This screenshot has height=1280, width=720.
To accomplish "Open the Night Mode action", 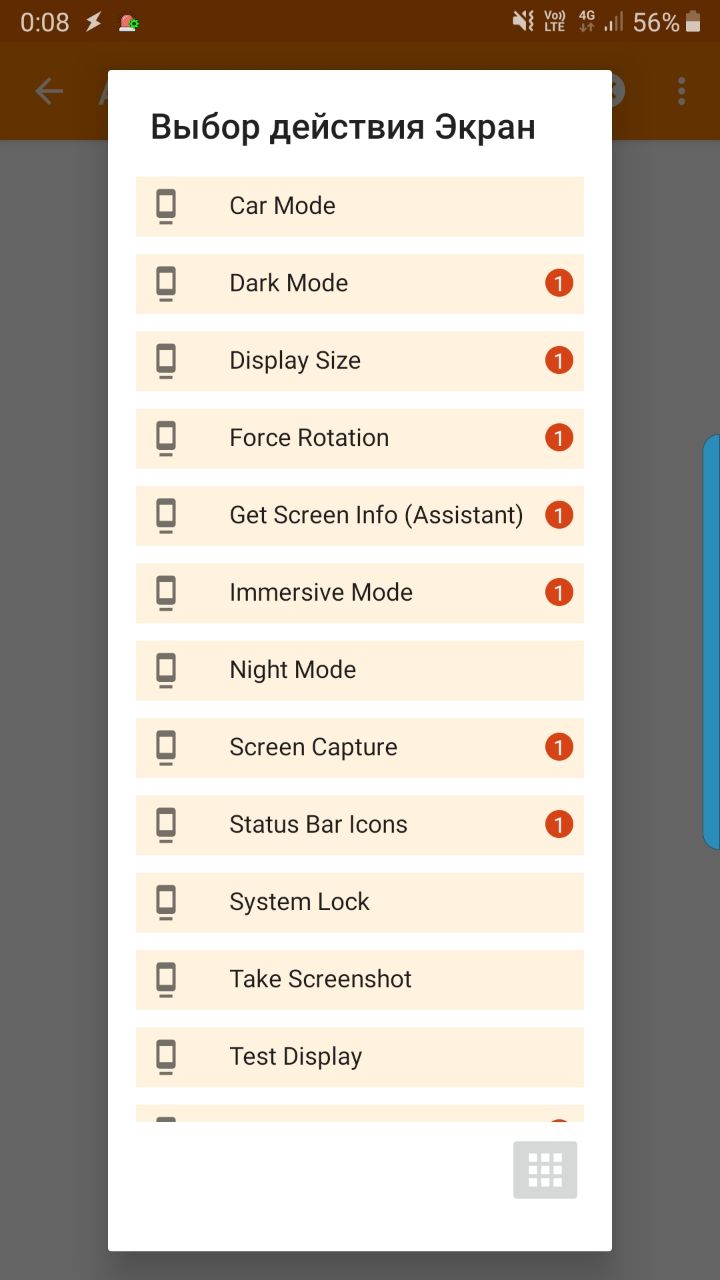I will [359, 670].
